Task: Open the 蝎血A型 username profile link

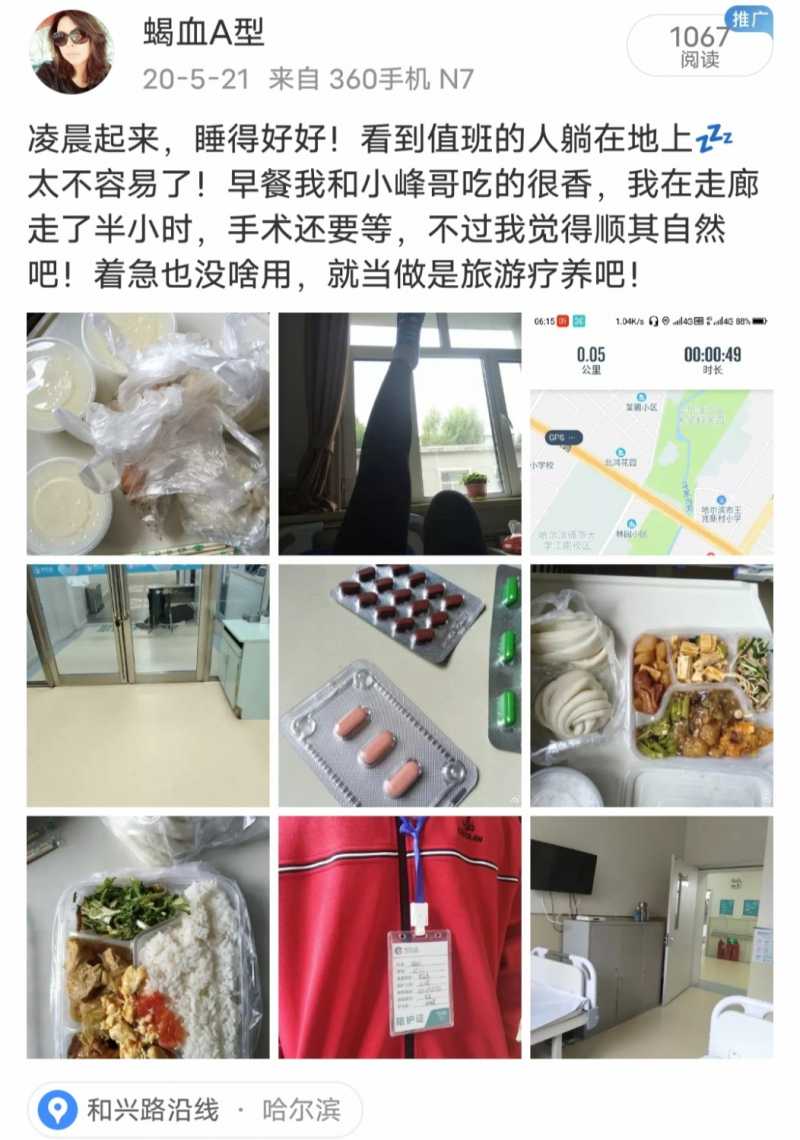Action: click(x=204, y=32)
